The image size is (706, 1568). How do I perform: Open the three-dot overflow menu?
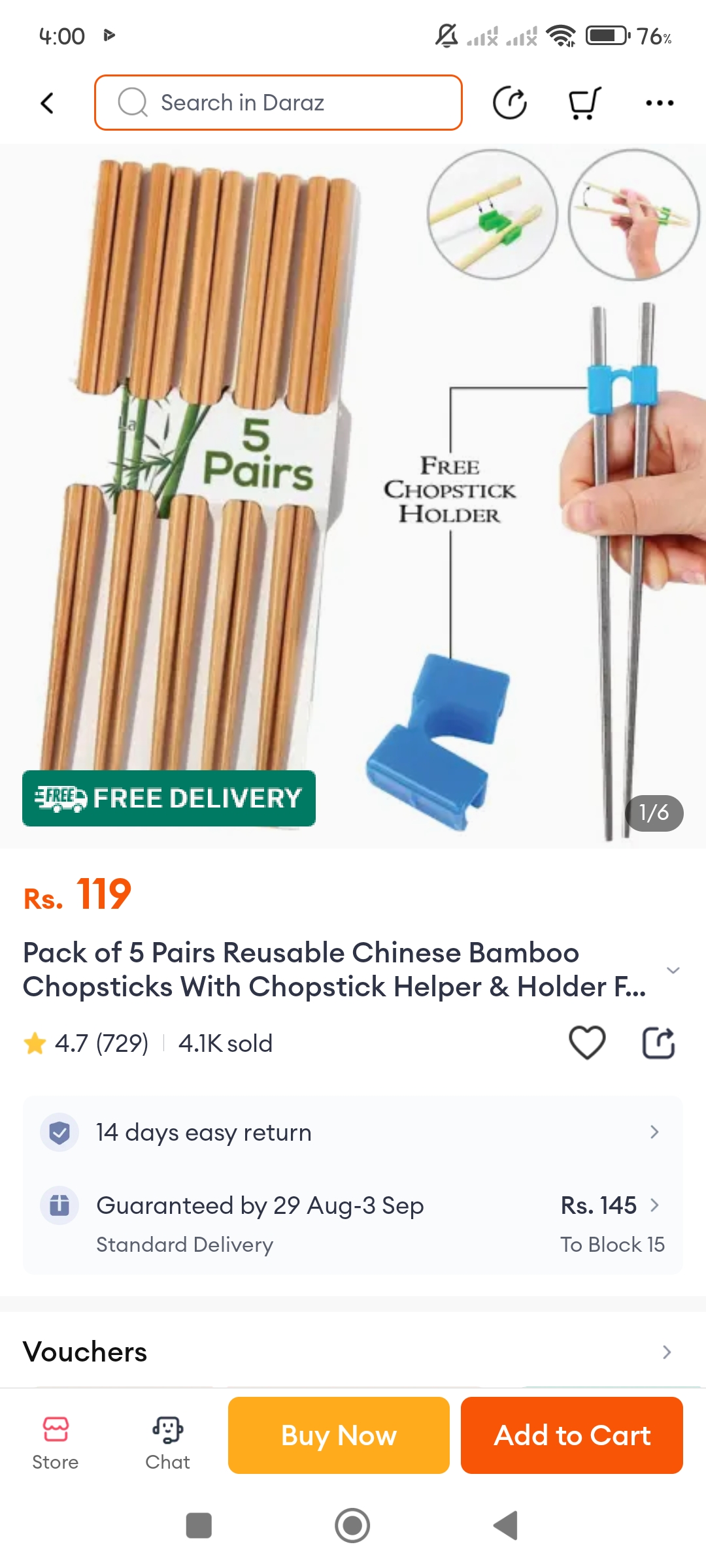[x=659, y=103]
